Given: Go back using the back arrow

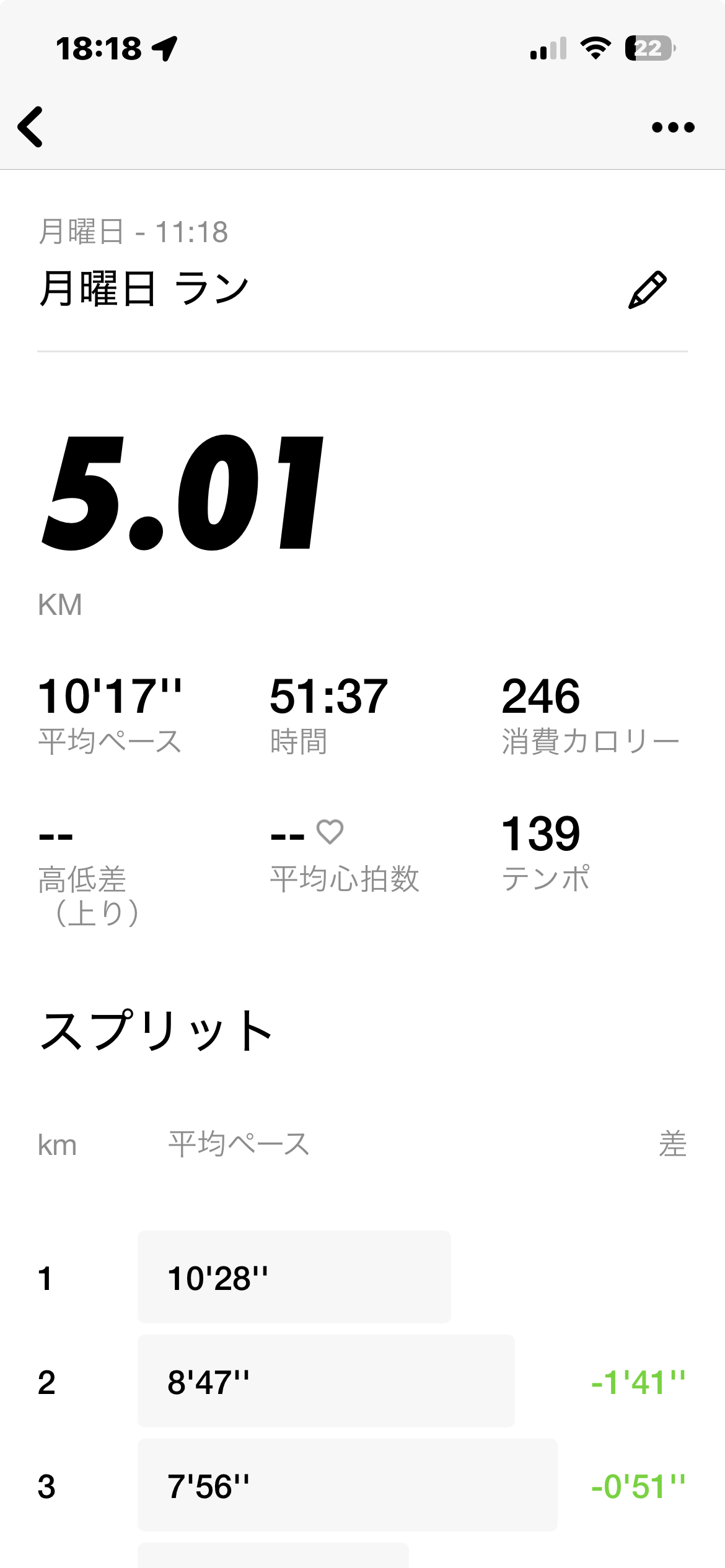Looking at the screenshot, I should (30, 127).
